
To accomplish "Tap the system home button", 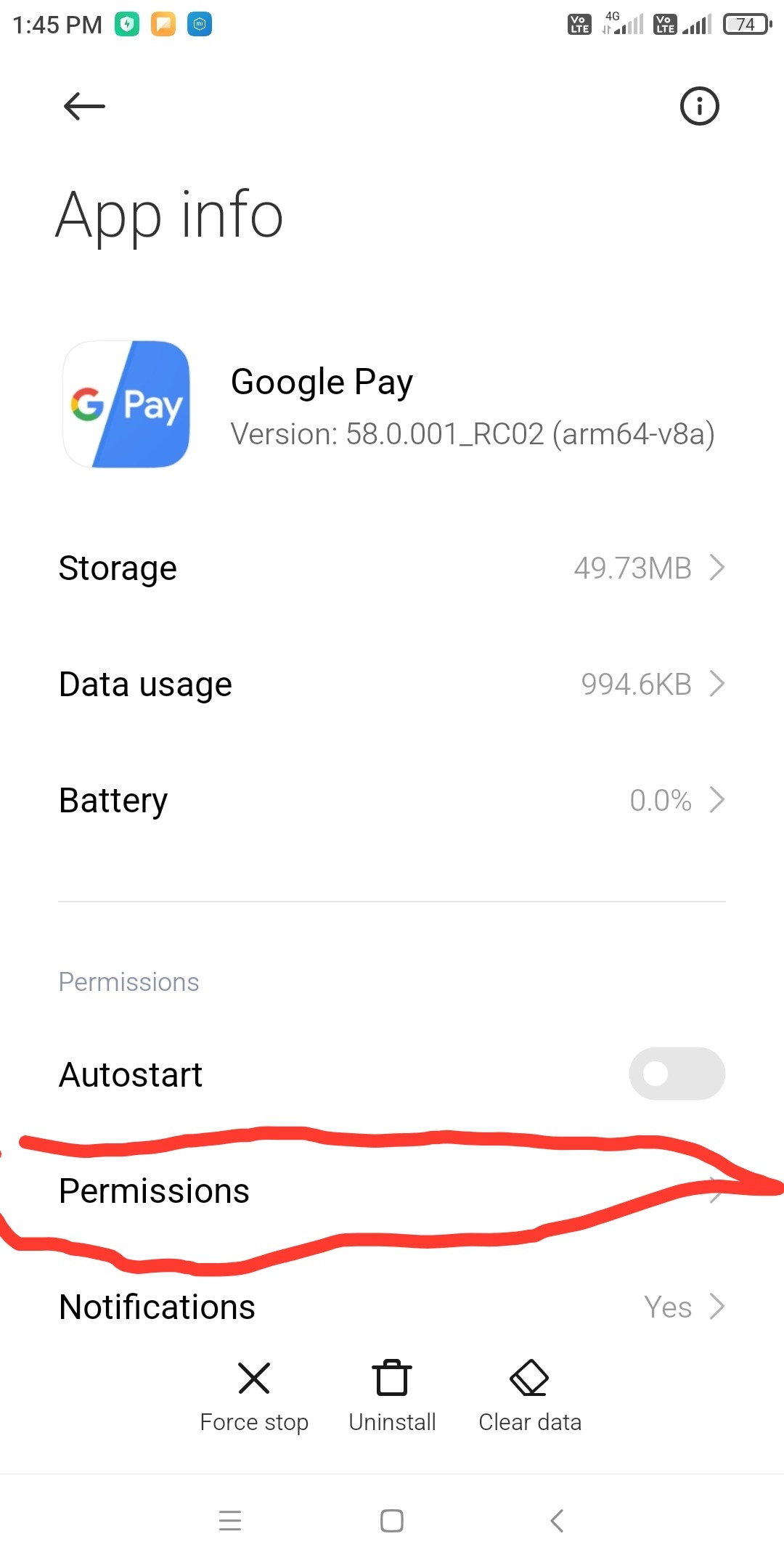I will coord(392,1520).
